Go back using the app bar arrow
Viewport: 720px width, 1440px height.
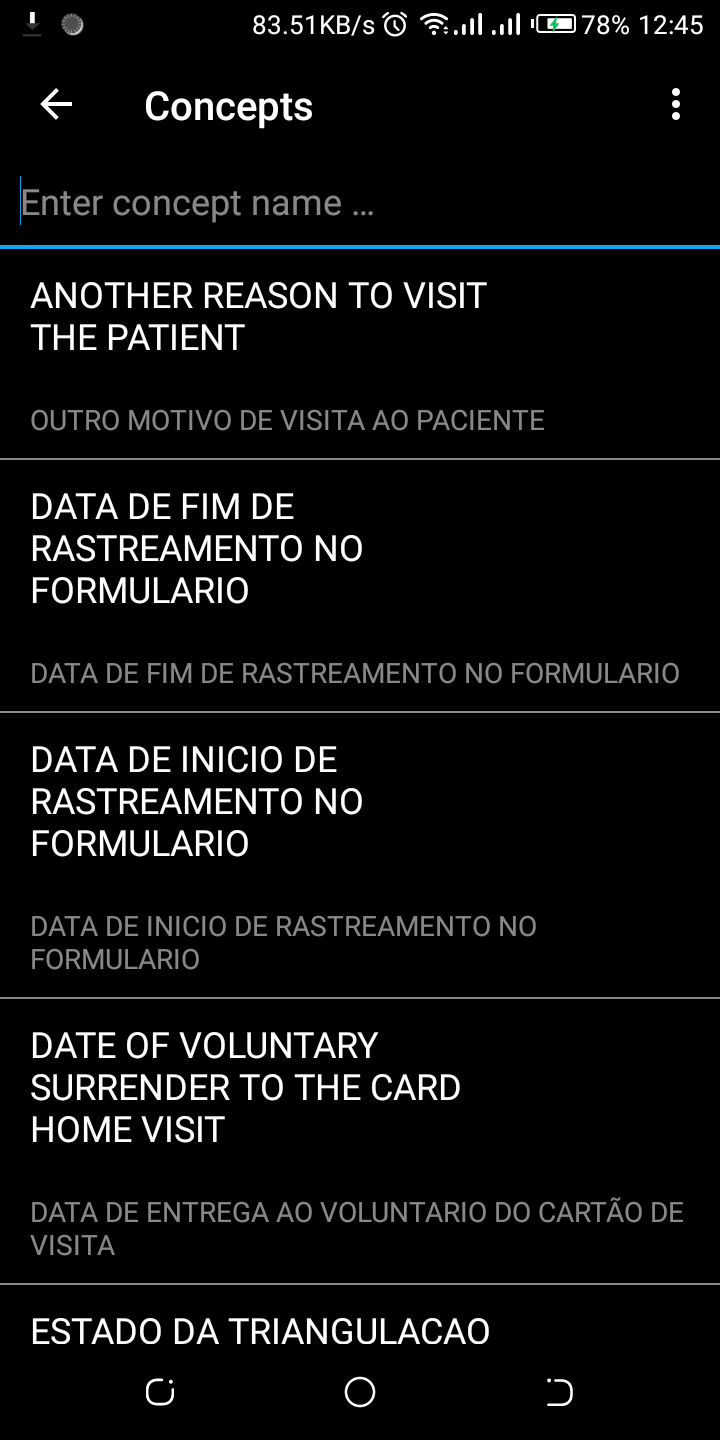tap(56, 105)
